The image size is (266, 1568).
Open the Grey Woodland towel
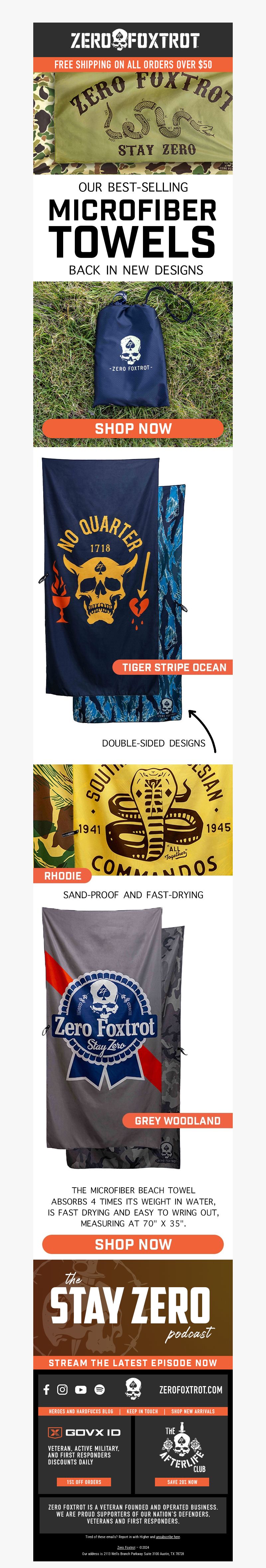[177, 1121]
